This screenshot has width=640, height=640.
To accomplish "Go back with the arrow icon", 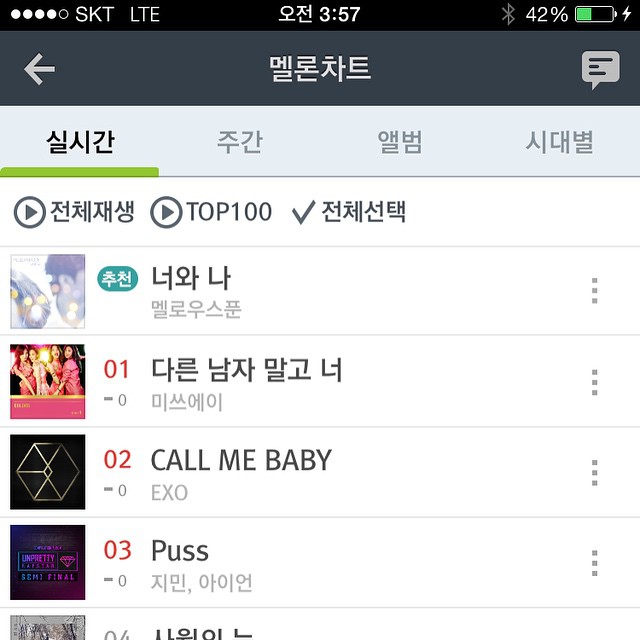I will pyautogui.click(x=39, y=69).
